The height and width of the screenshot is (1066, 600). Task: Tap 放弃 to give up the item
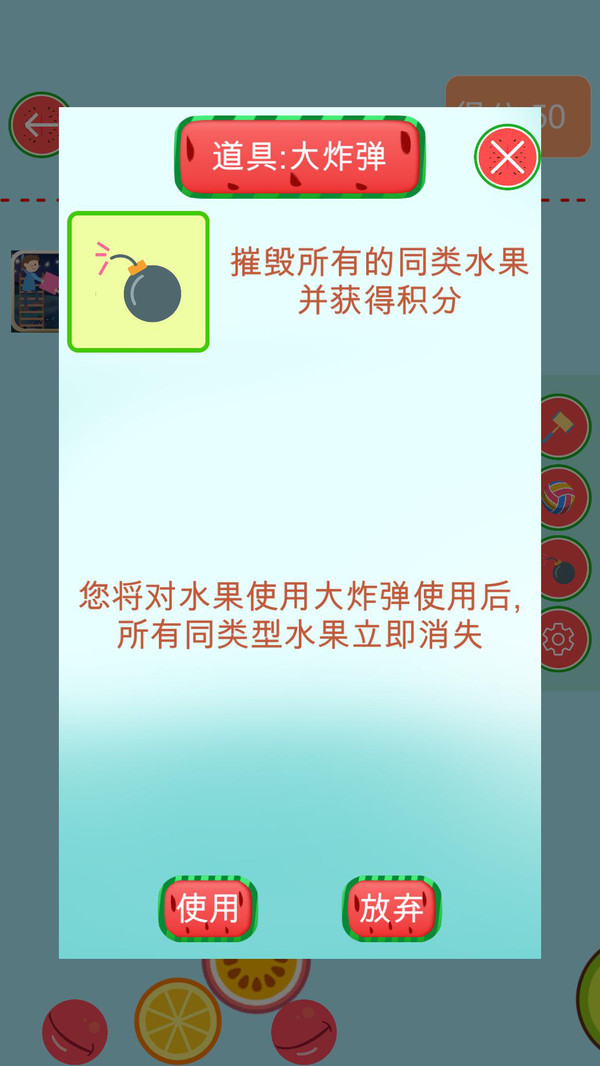coord(391,908)
